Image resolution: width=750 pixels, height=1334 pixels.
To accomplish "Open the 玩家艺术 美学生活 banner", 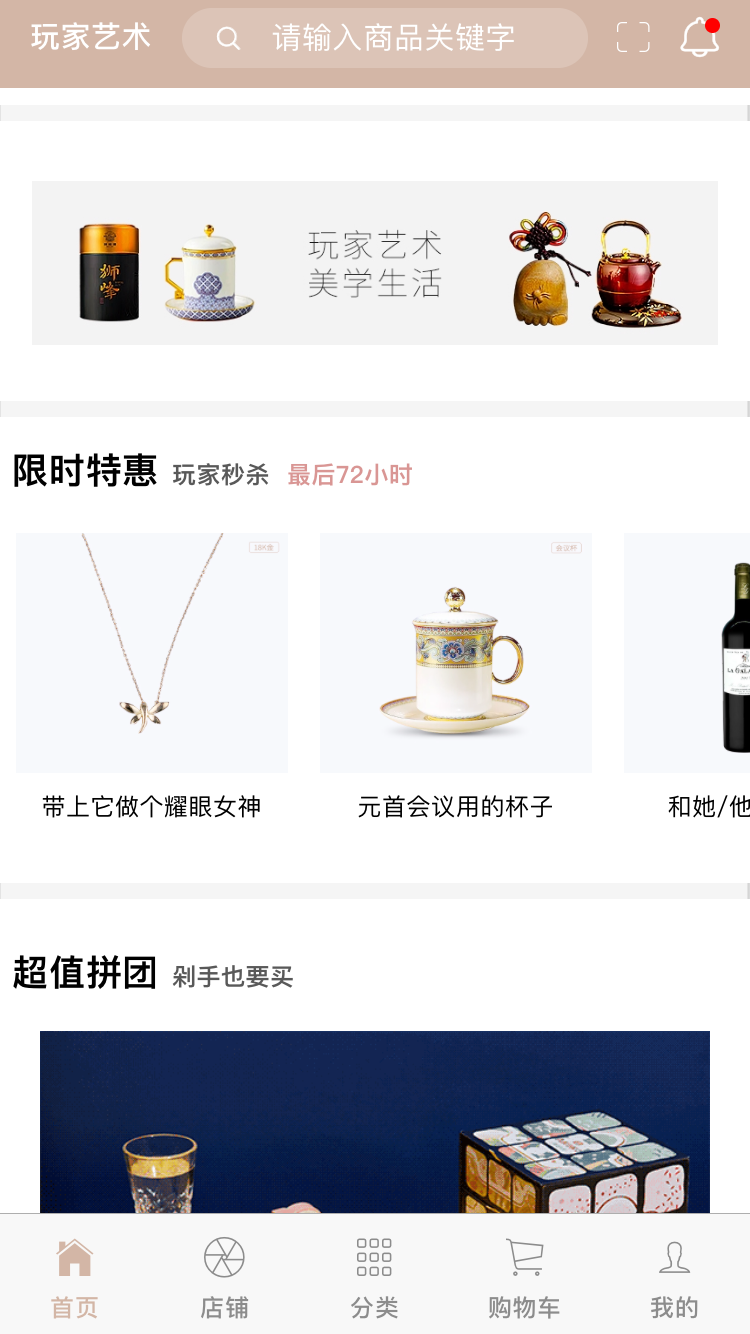I will tap(375, 263).
